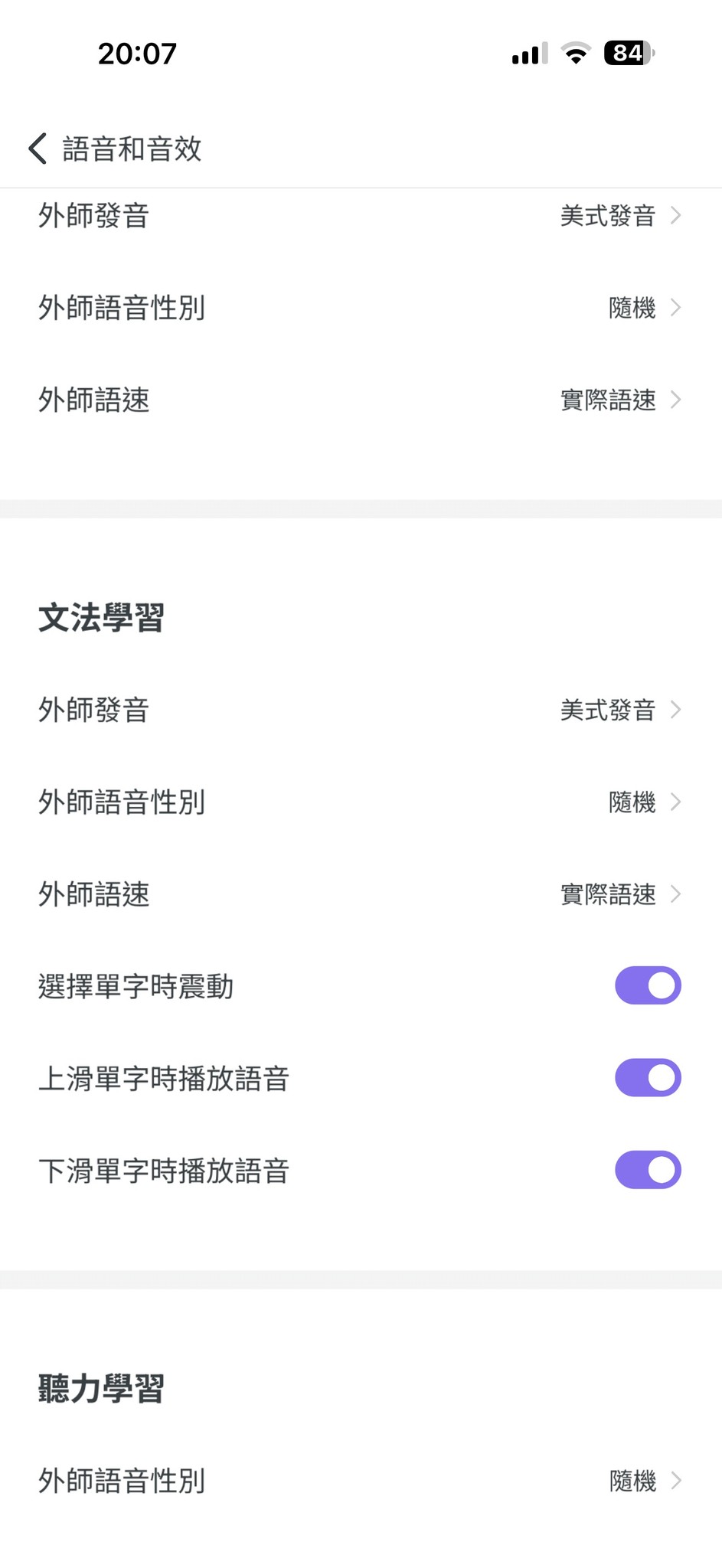
Task: Open 外師語音性別 under 文法學習 section
Action: point(360,802)
